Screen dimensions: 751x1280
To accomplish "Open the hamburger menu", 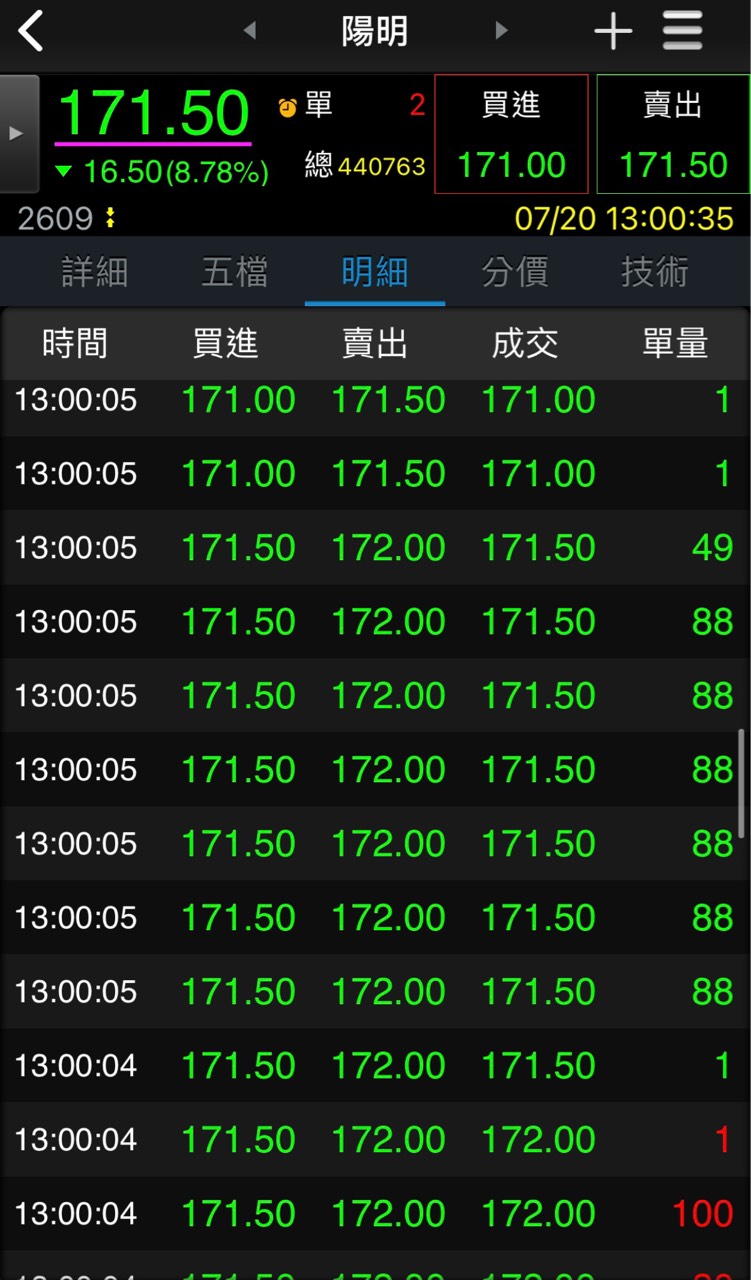I will coord(682,32).
